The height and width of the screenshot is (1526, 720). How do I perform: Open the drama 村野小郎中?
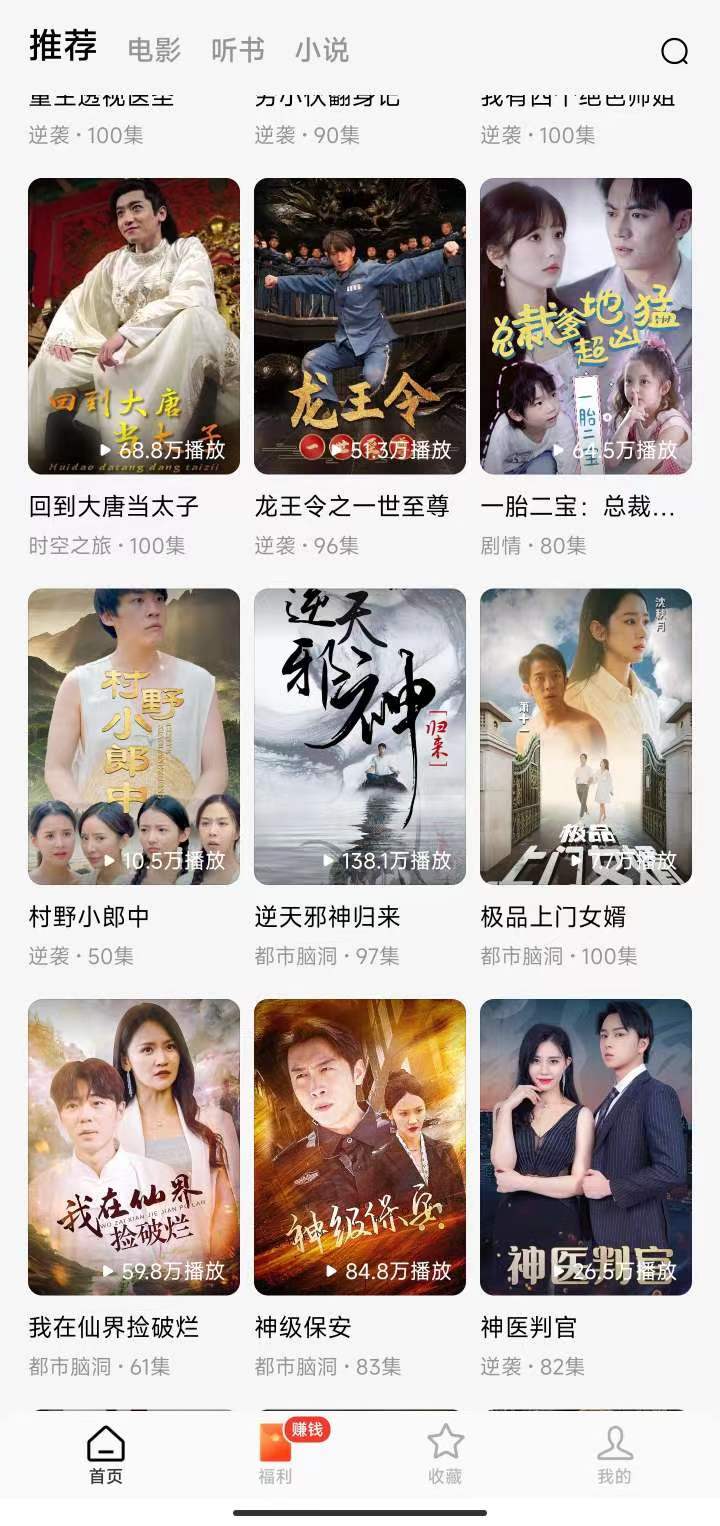pyautogui.click(x=134, y=737)
